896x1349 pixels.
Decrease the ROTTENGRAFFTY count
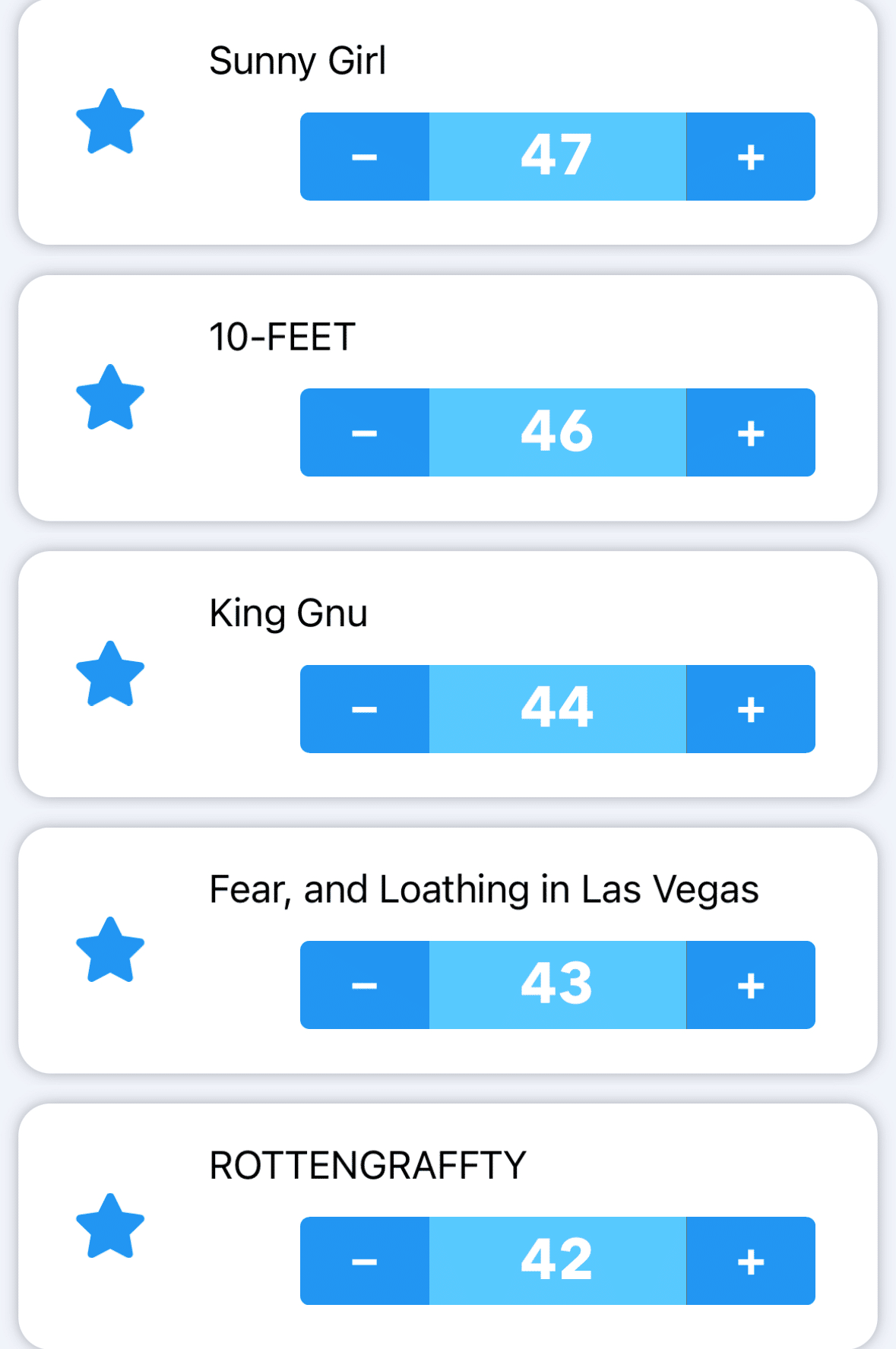click(365, 1261)
